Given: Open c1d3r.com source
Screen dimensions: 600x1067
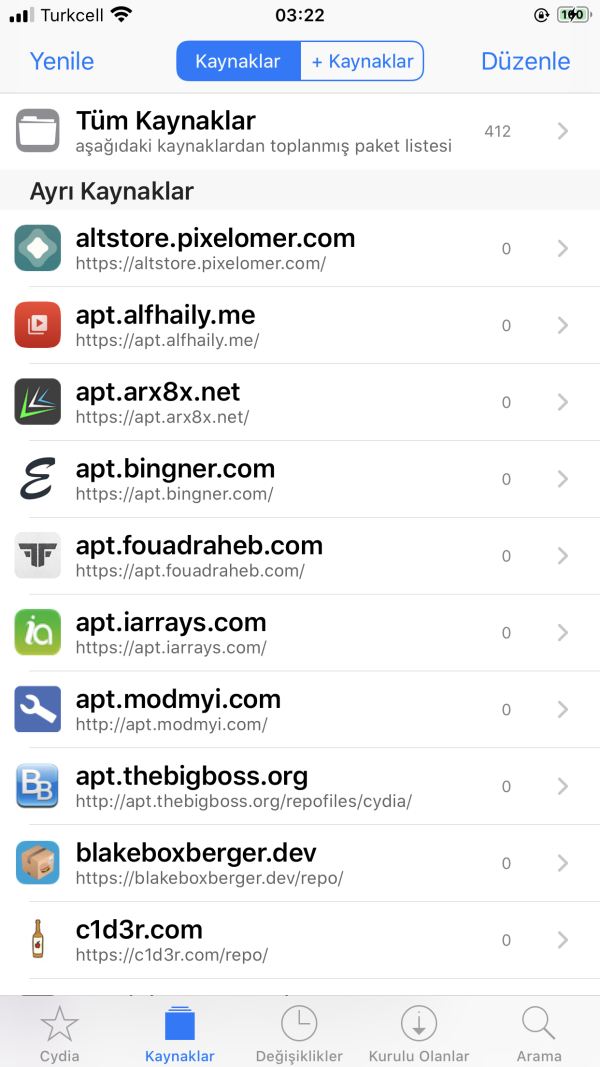Looking at the screenshot, I should pyautogui.click(x=300, y=940).
